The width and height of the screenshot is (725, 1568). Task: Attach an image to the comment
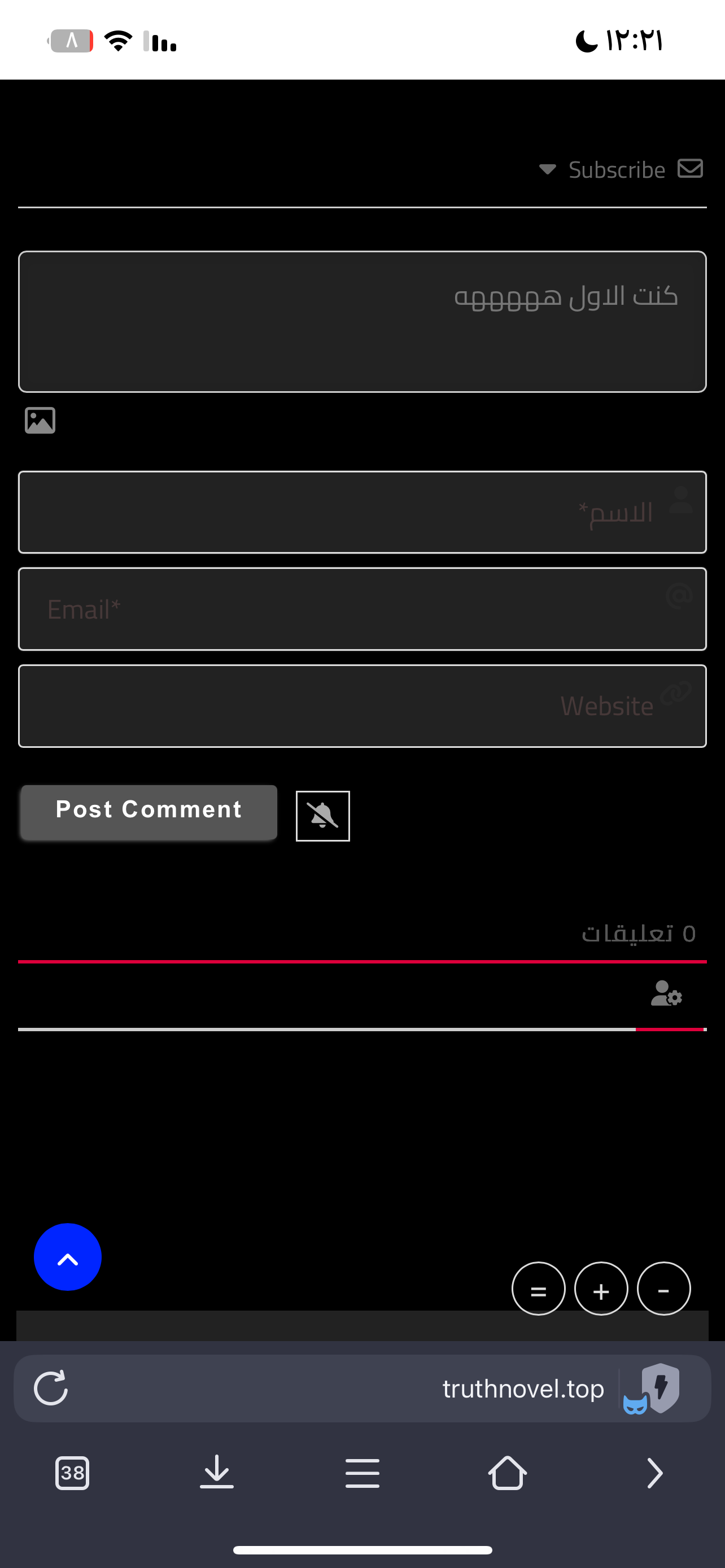40,421
